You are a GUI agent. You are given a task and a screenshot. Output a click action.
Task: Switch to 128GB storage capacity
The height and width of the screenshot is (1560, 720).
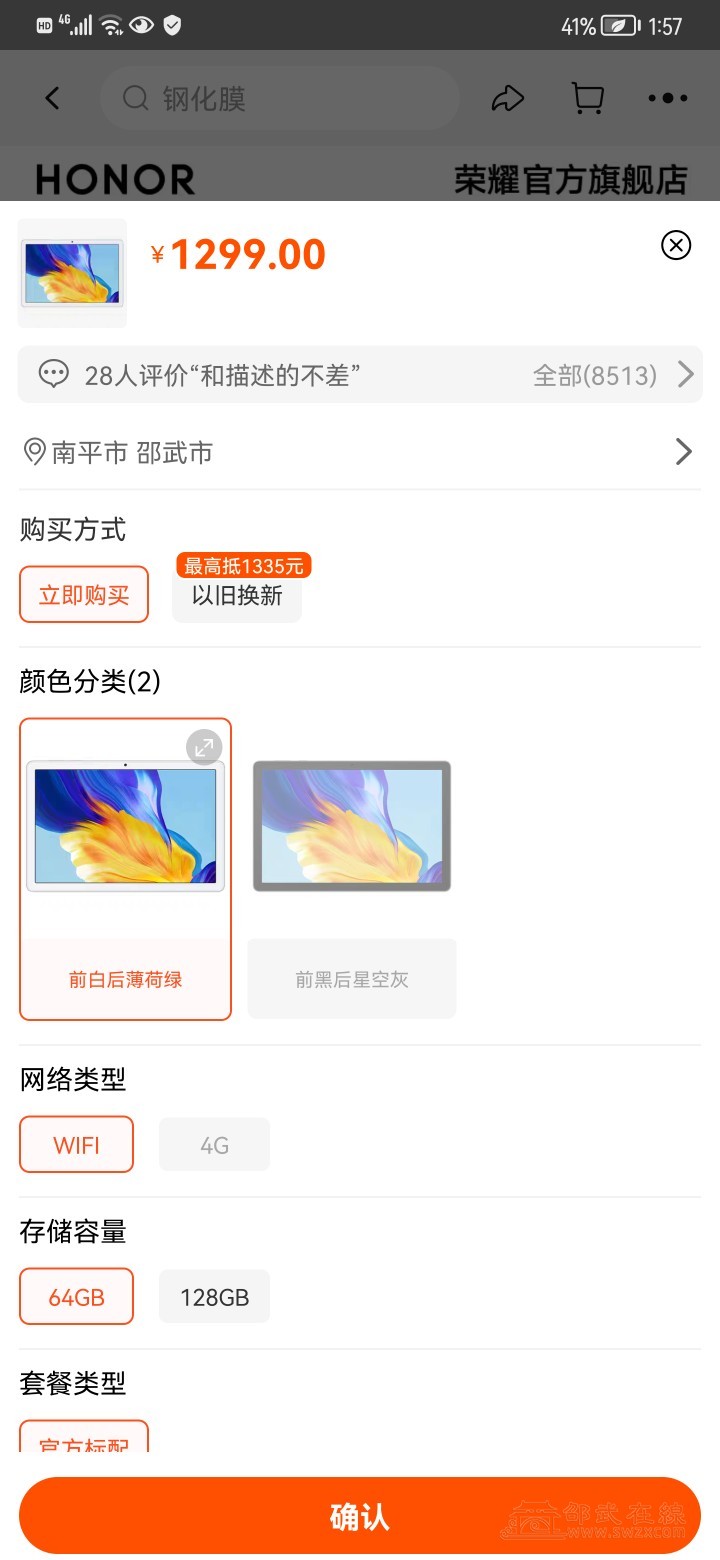pyautogui.click(x=214, y=1297)
